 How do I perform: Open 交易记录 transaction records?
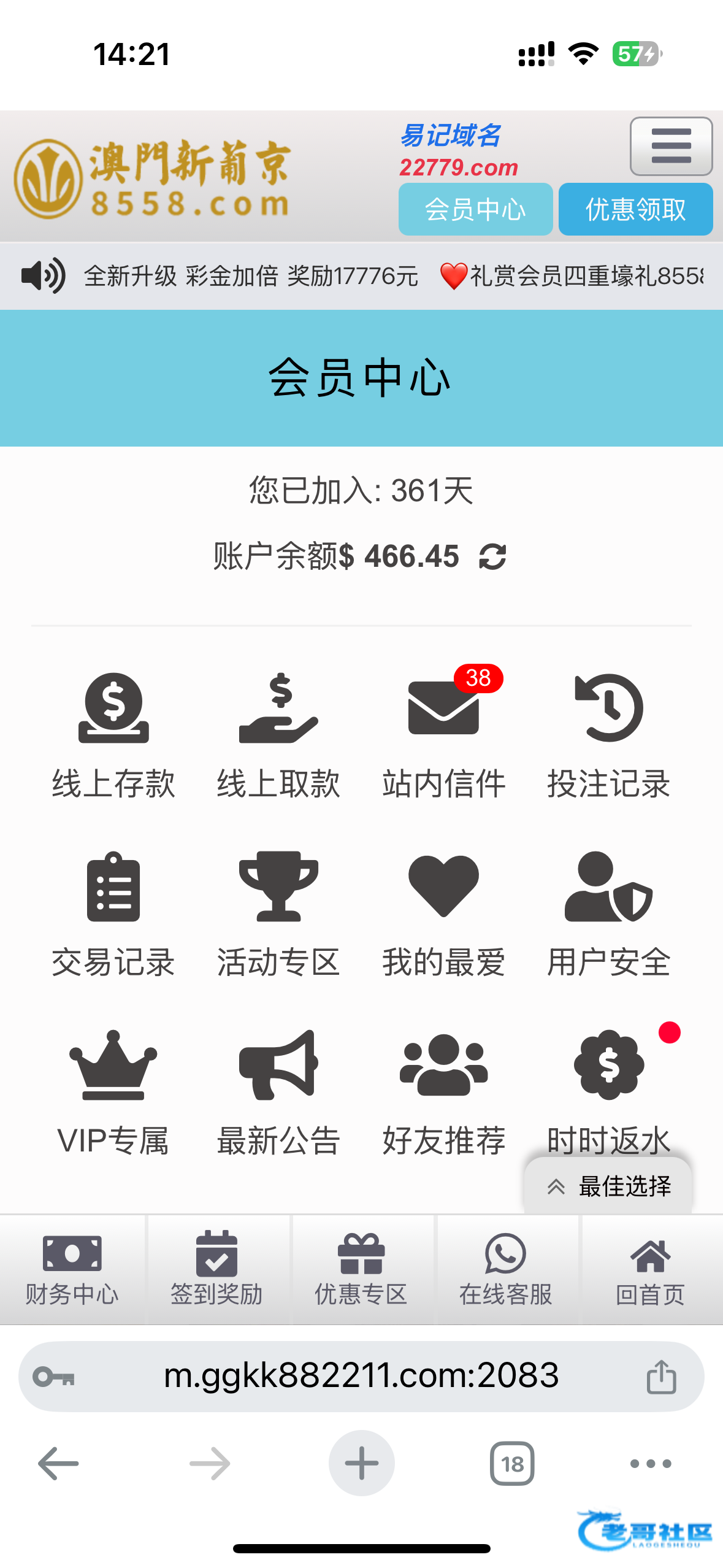point(113,914)
